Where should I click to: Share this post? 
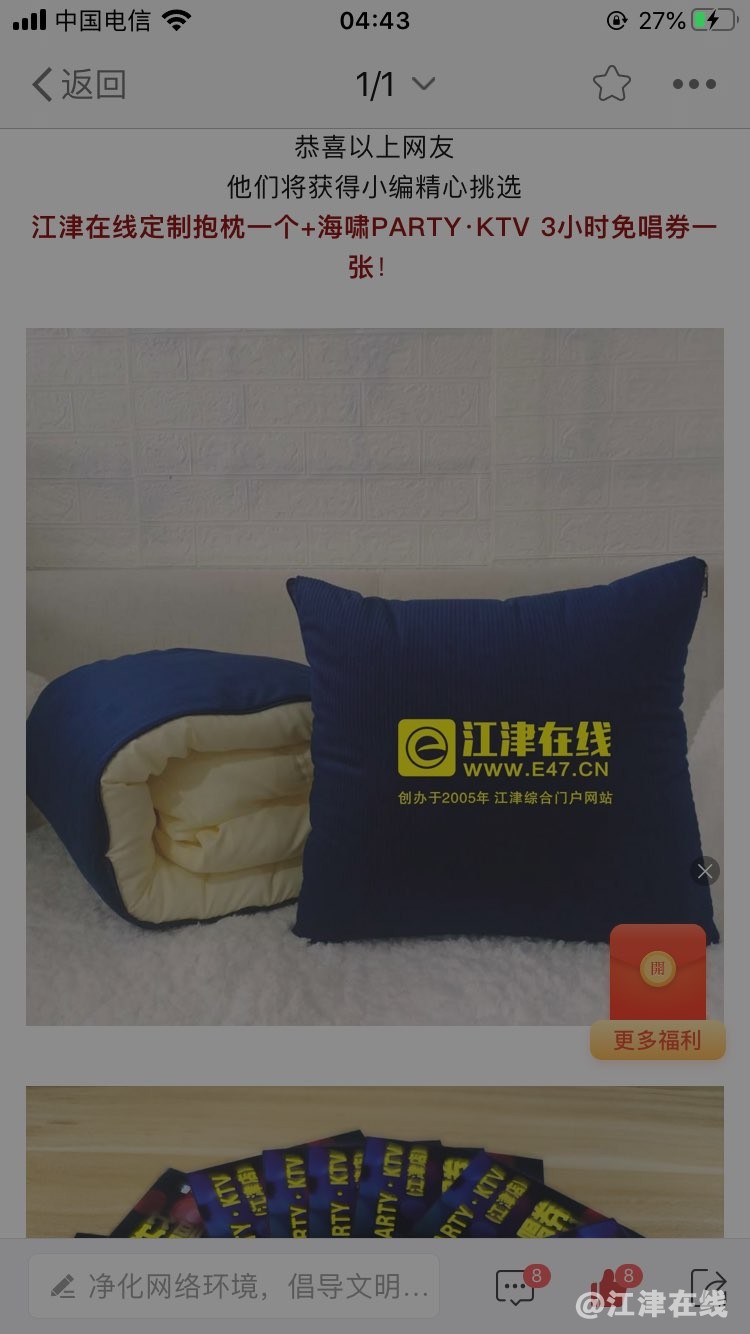(708, 1285)
